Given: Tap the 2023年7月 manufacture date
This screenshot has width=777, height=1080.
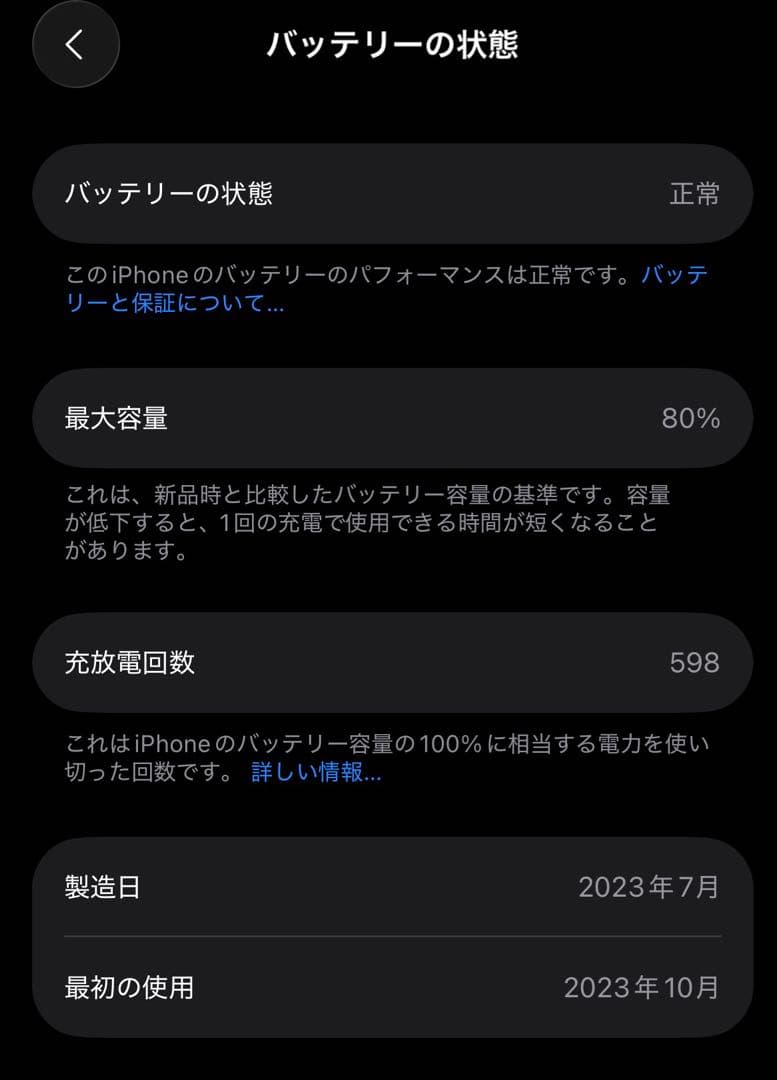Looking at the screenshot, I should coord(650,886).
